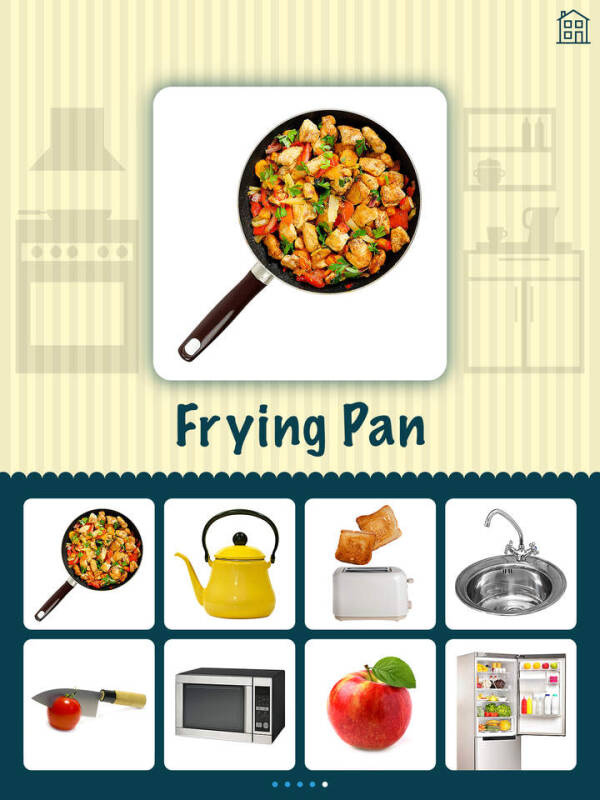600x800 pixels.
Task: Open the kitchen sink tile
Action: [x=511, y=564]
